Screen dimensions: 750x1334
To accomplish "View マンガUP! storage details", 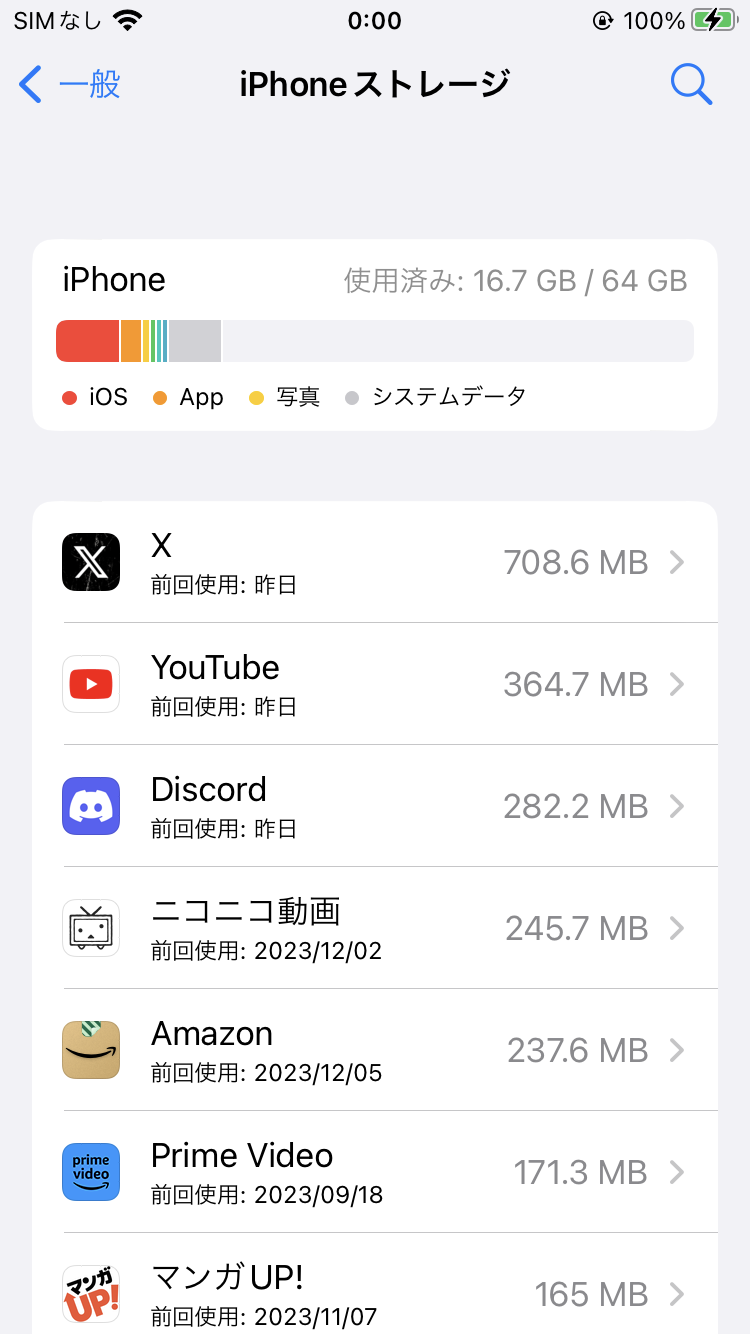I will (x=375, y=1284).
